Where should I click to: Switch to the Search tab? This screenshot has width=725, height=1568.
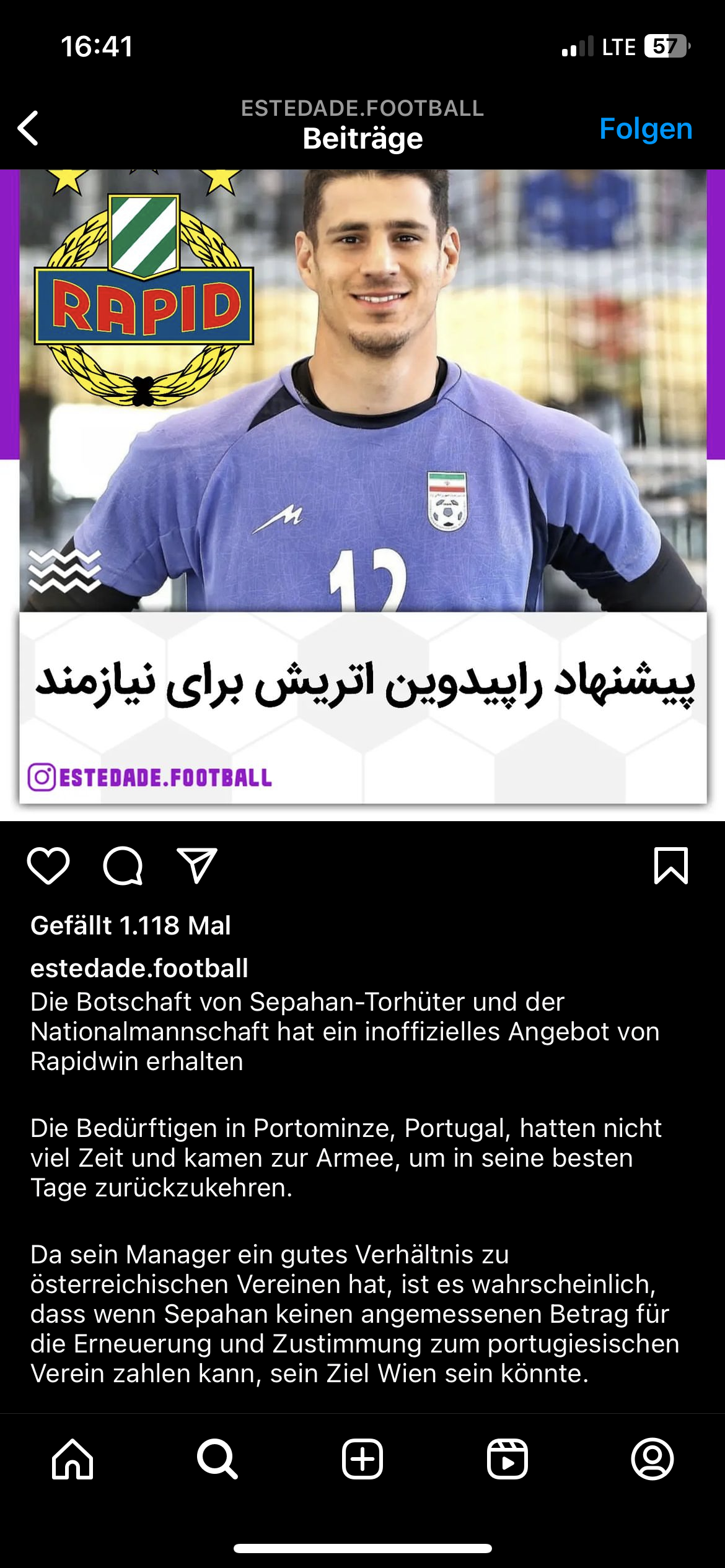click(x=217, y=1459)
